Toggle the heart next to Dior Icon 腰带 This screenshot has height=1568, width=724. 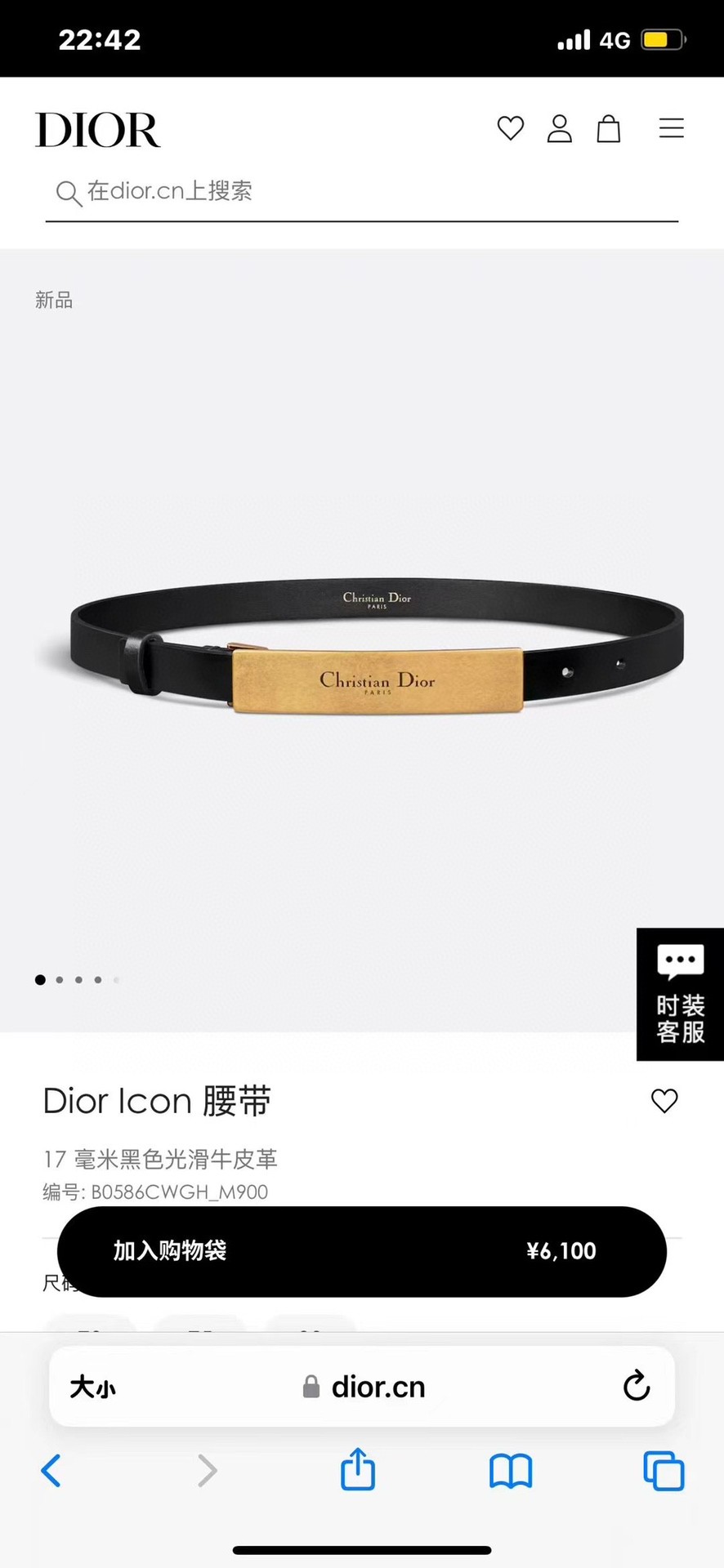pyautogui.click(x=664, y=1101)
